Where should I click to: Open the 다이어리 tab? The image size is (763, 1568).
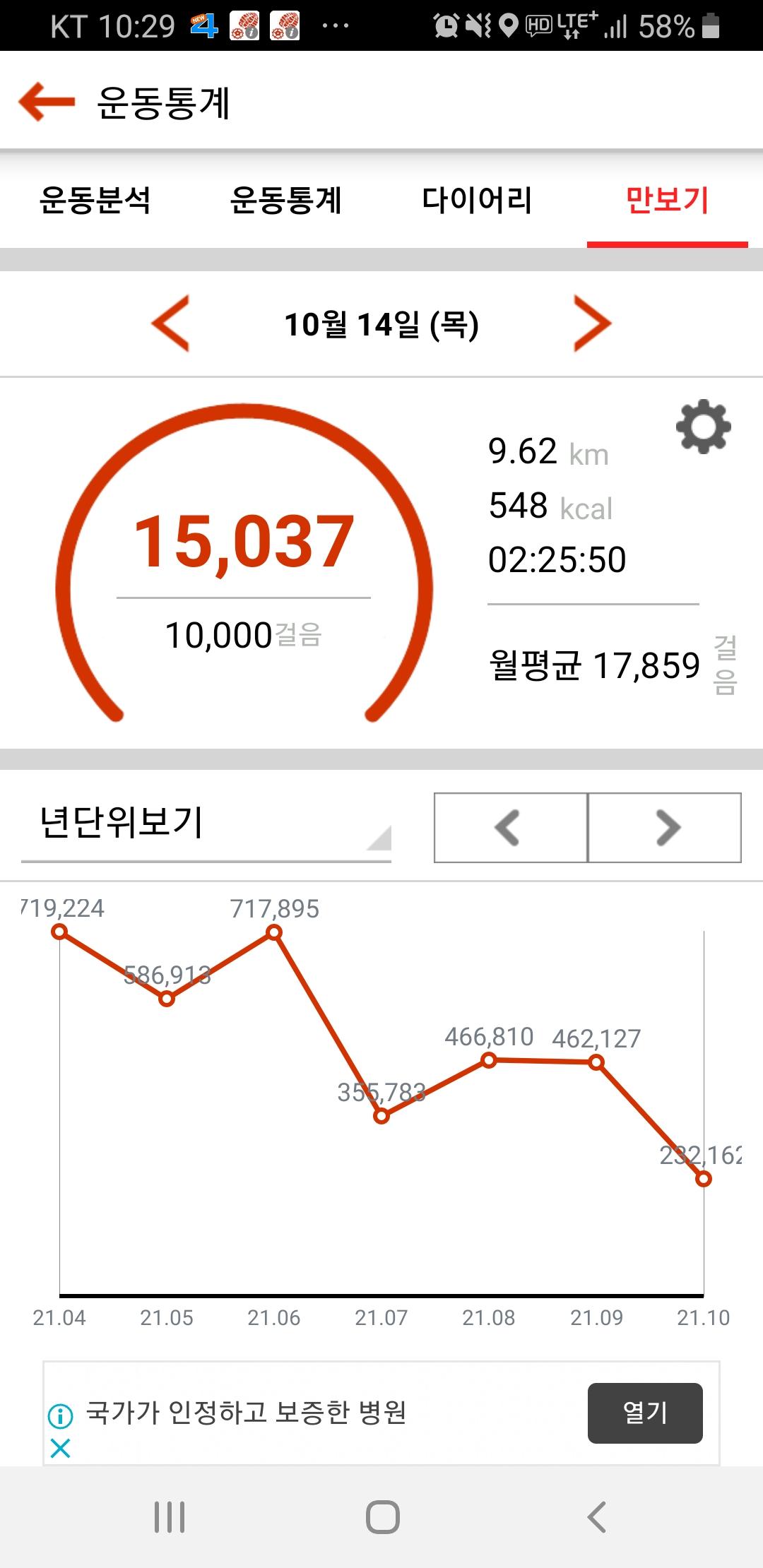coord(477,200)
